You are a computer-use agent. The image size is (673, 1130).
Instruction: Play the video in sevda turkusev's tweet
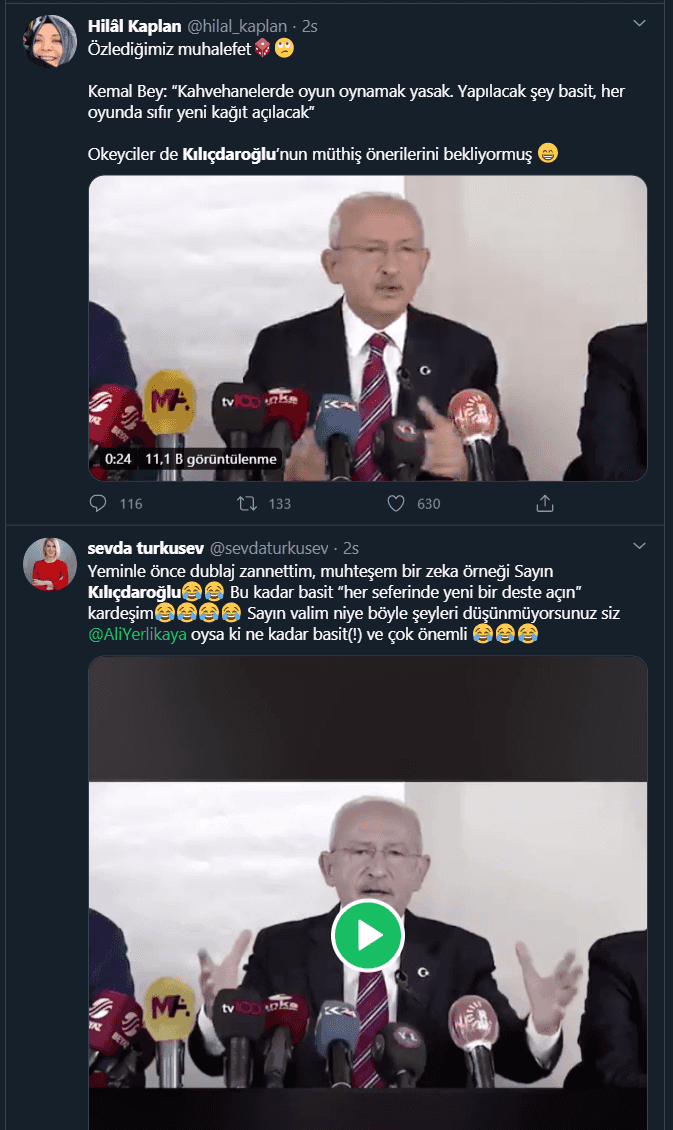tap(367, 936)
